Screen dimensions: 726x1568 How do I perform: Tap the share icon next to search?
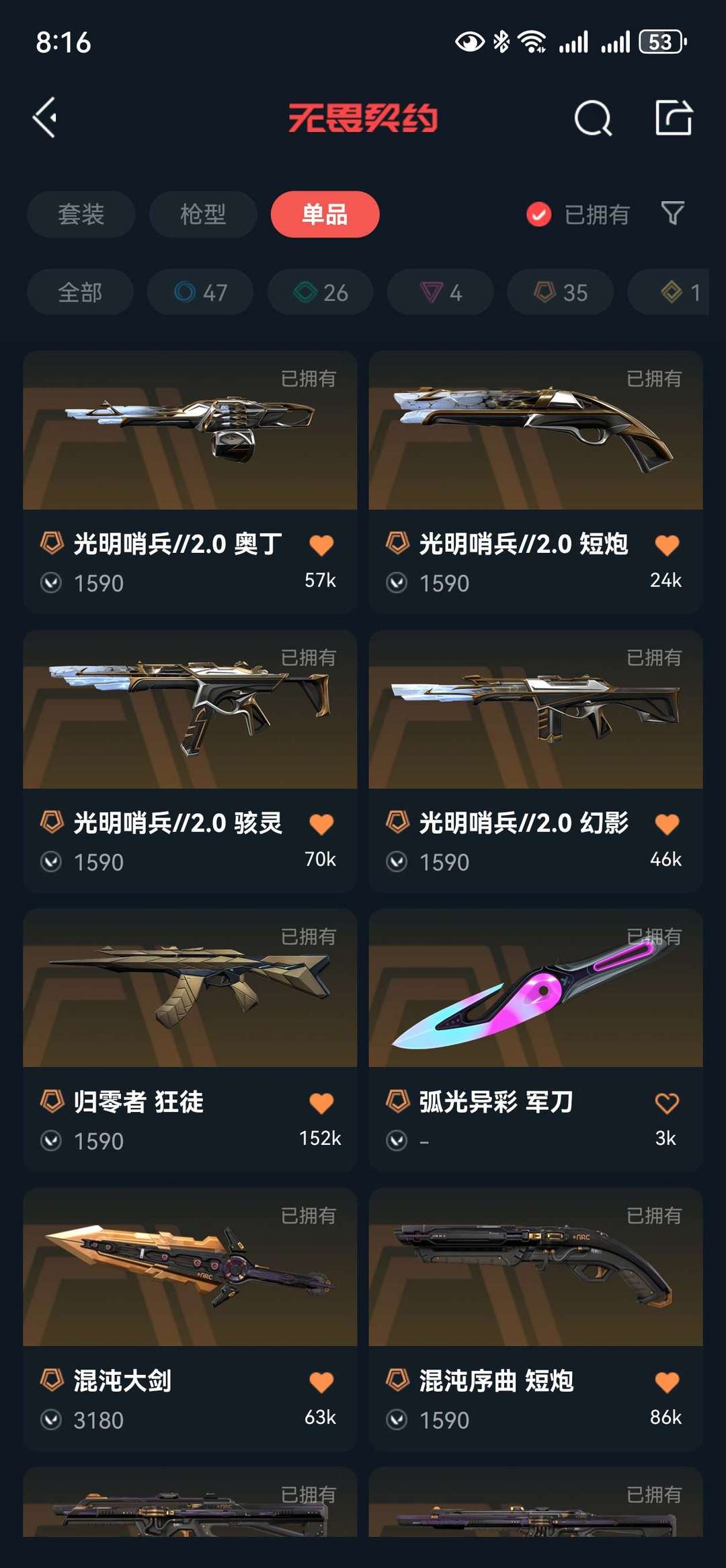(674, 120)
